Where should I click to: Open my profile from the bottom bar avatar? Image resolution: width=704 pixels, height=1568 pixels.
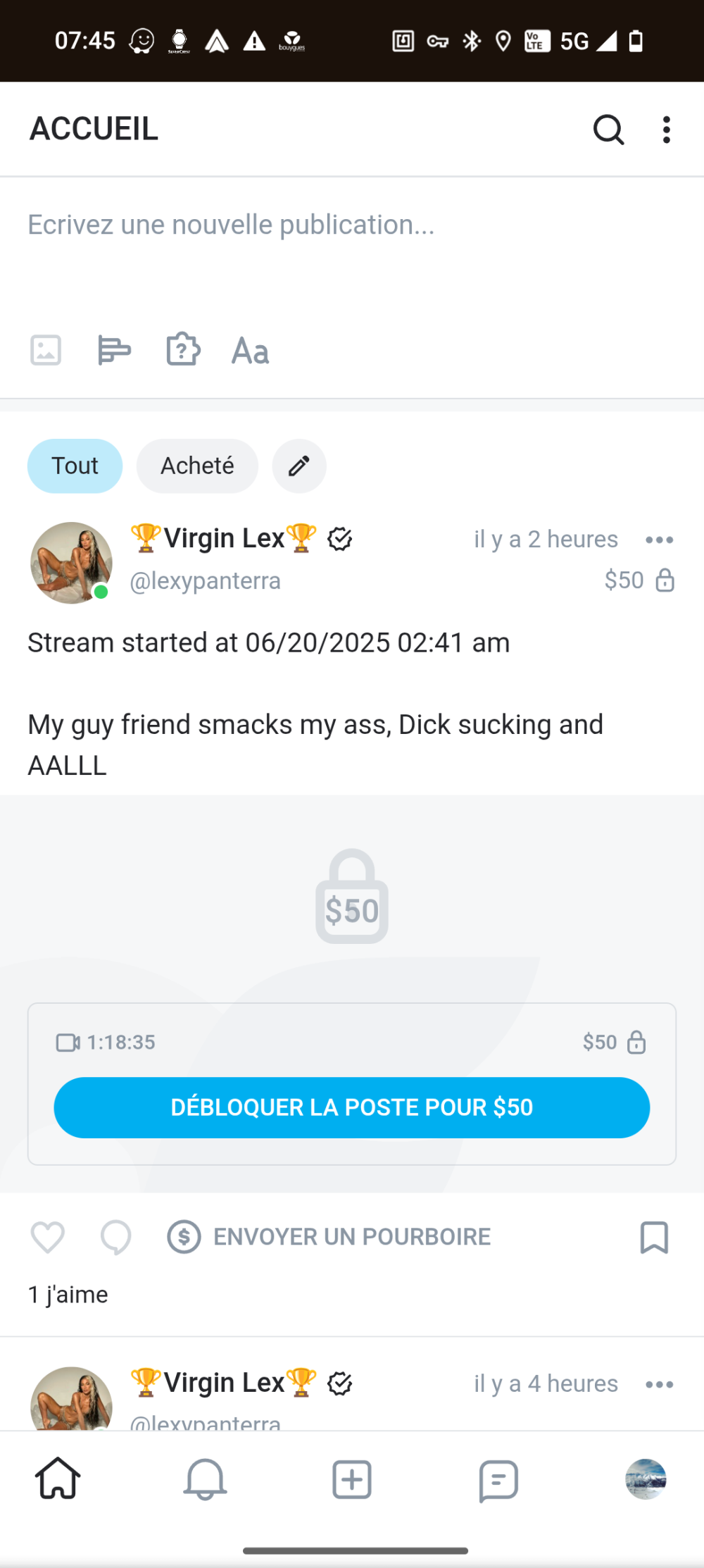tap(646, 1479)
